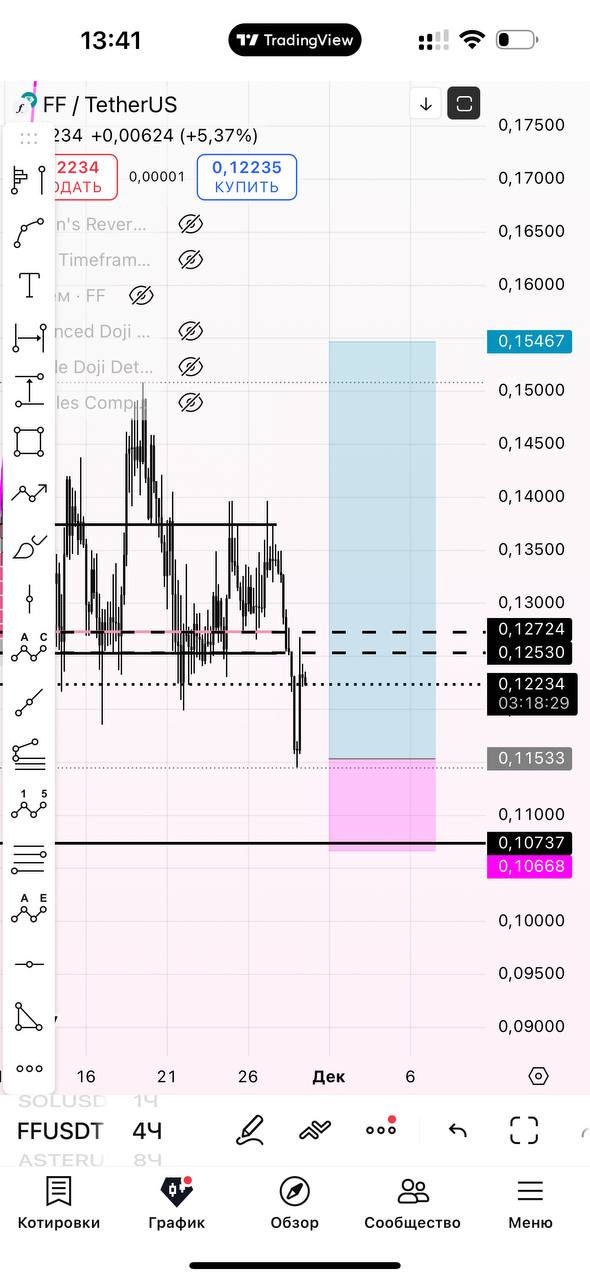
Task: Open chart scale settings hexagon icon
Action: pyautogui.click(x=538, y=1076)
